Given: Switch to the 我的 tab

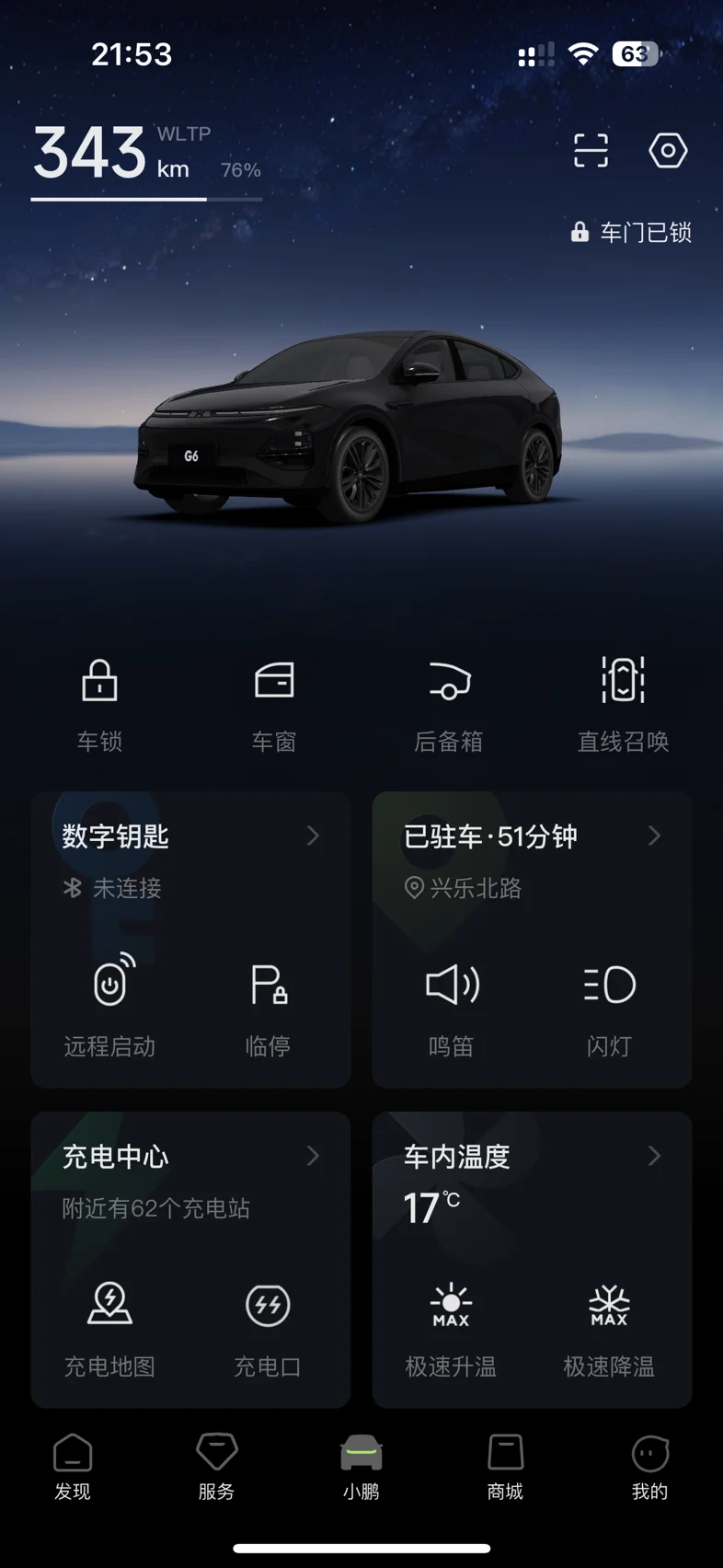Looking at the screenshot, I should [x=649, y=1467].
